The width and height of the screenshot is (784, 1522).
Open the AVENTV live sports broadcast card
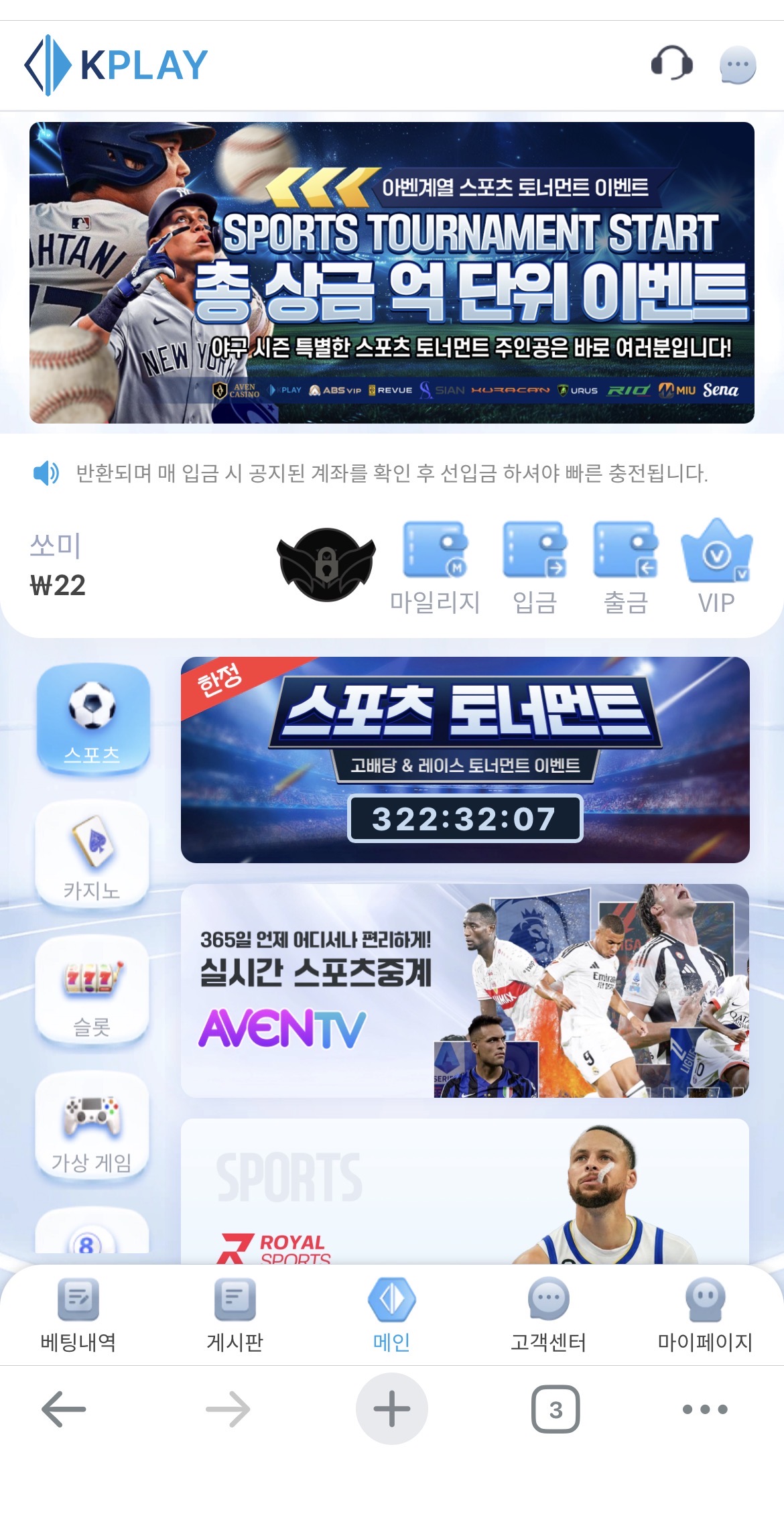tap(465, 990)
